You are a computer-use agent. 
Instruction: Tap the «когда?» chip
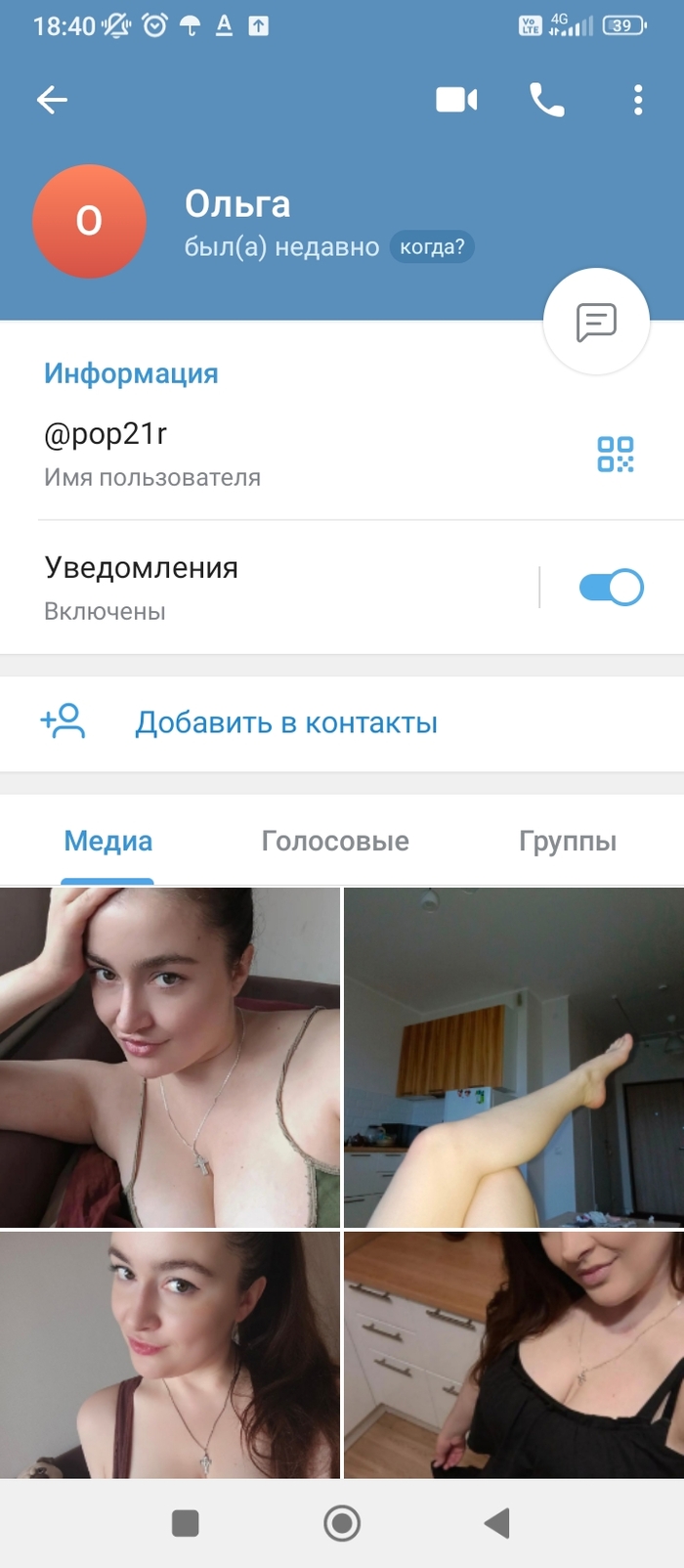pos(432,247)
